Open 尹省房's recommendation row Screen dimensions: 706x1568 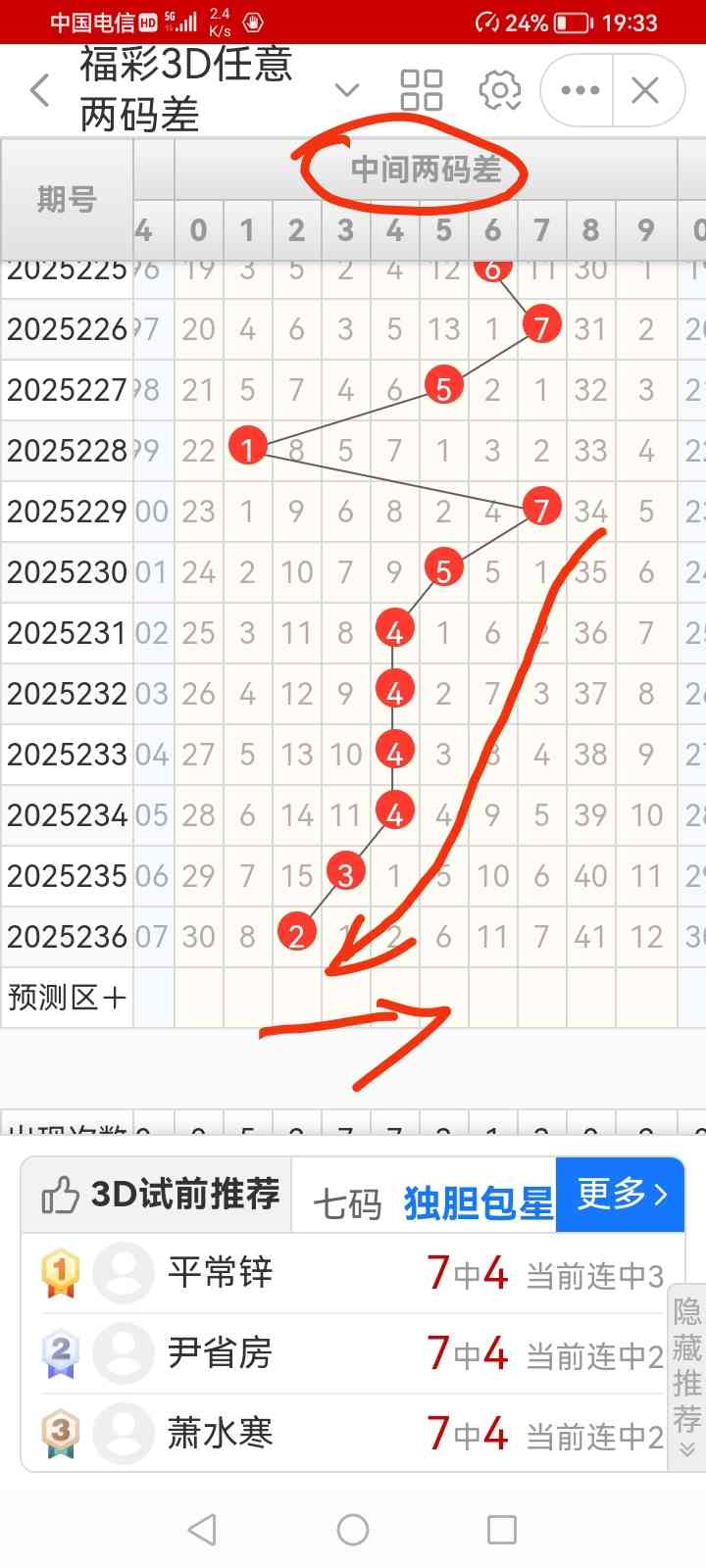[353, 1353]
